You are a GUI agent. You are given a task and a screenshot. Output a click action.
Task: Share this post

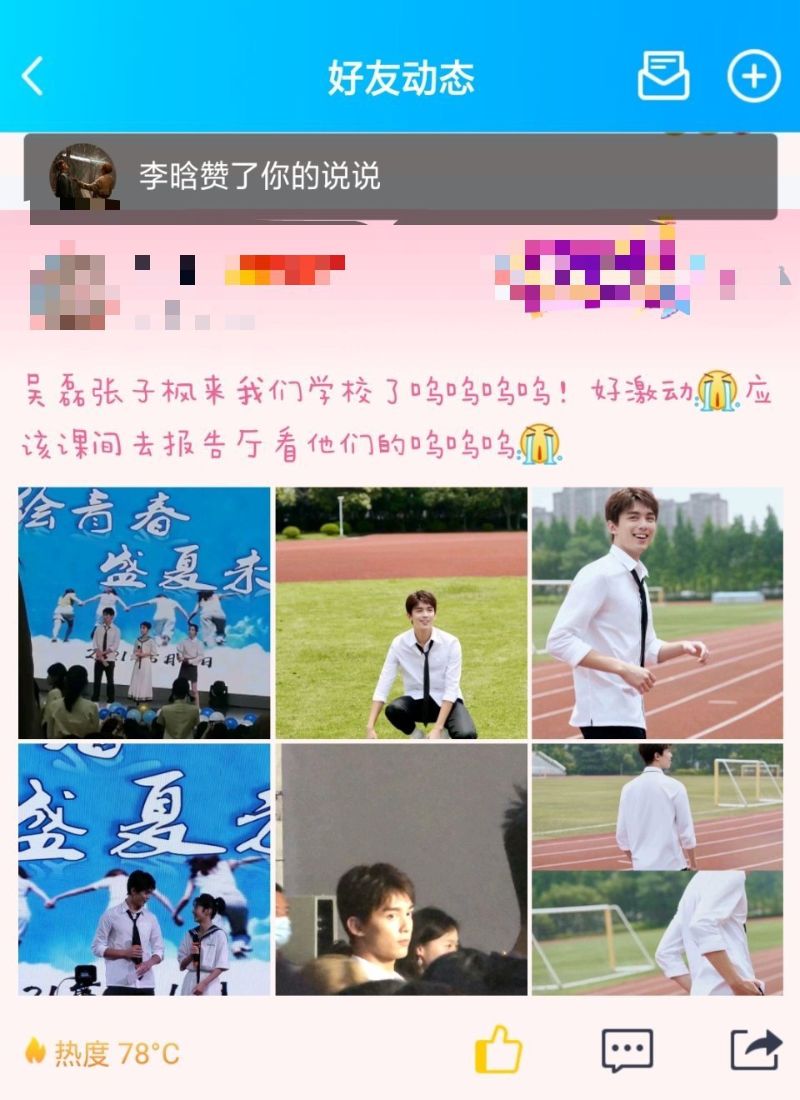755,1051
